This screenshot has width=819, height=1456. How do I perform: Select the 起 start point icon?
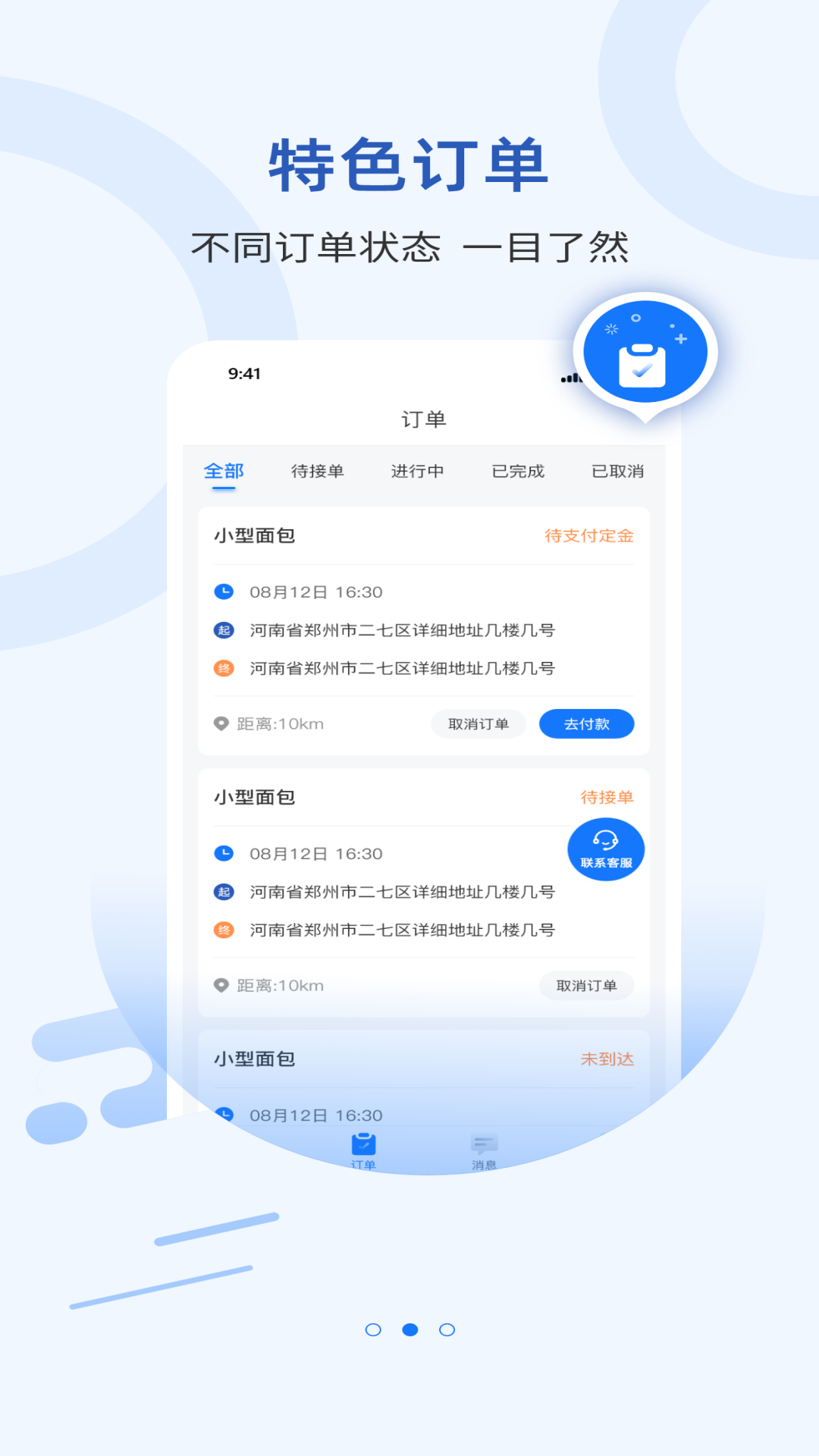click(223, 630)
